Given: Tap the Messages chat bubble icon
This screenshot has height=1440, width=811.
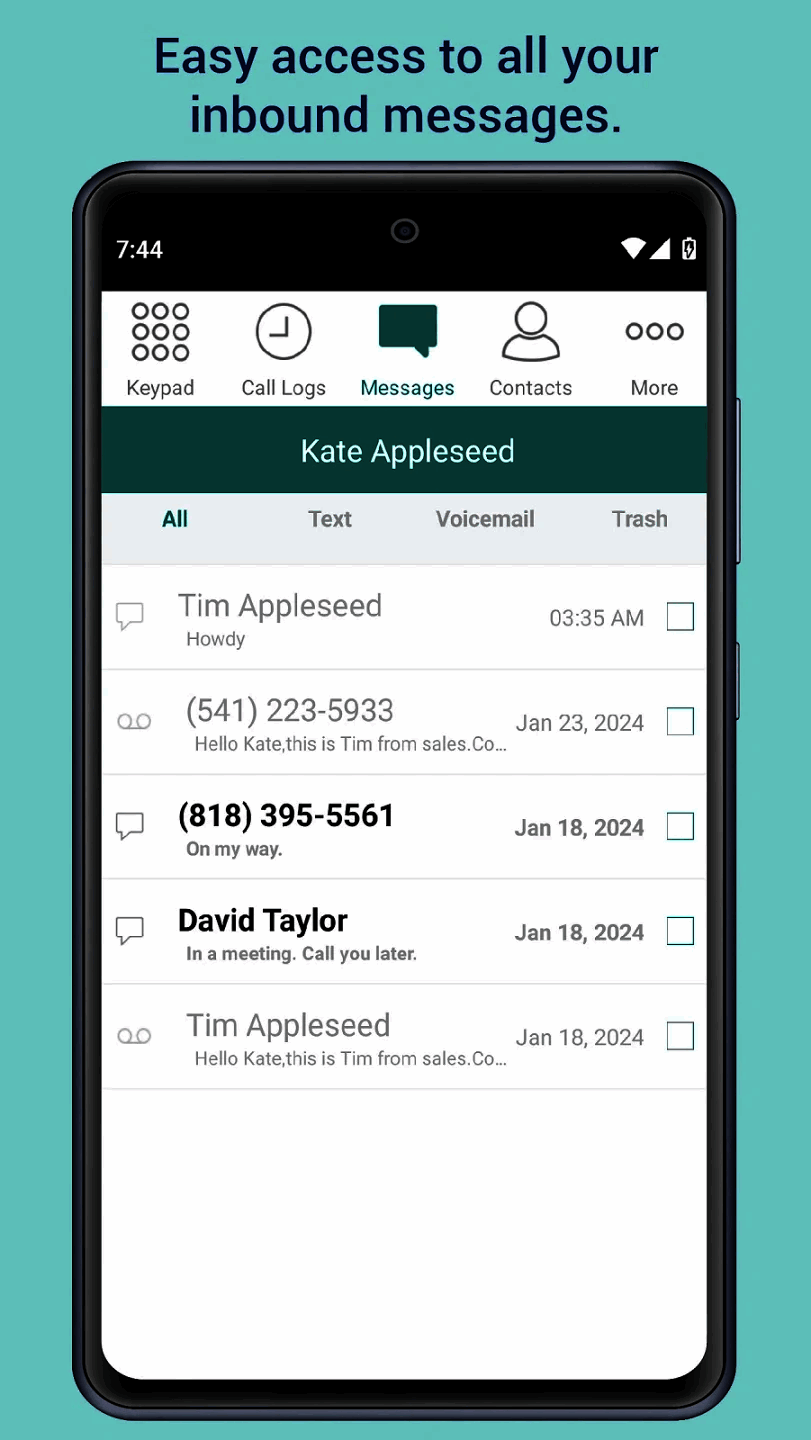Looking at the screenshot, I should [x=407, y=330].
